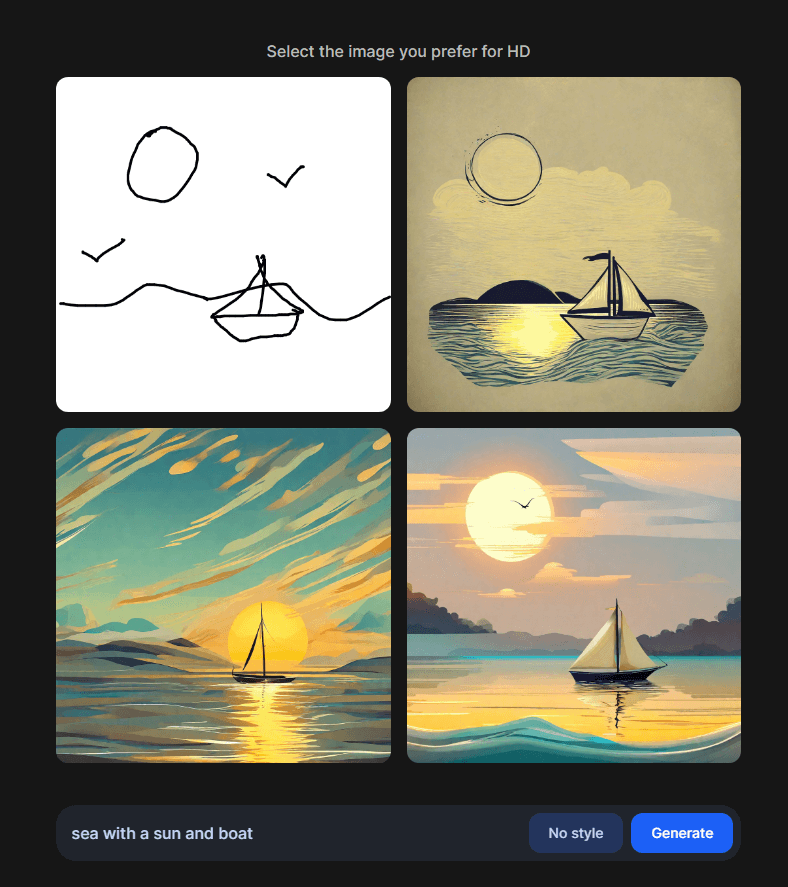Tap the Generate button

682,833
